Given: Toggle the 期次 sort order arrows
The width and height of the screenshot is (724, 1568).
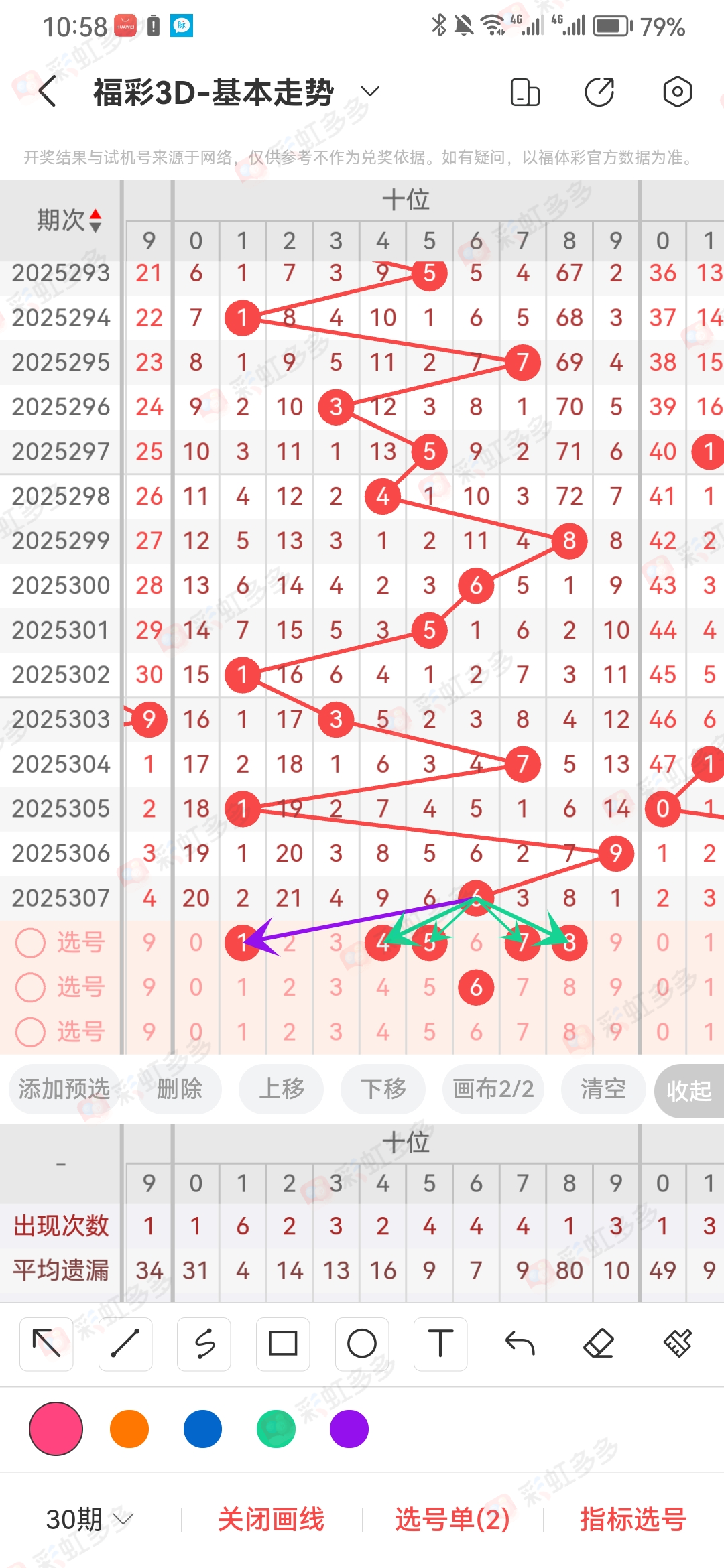Looking at the screenshot, I should (95, 220).
